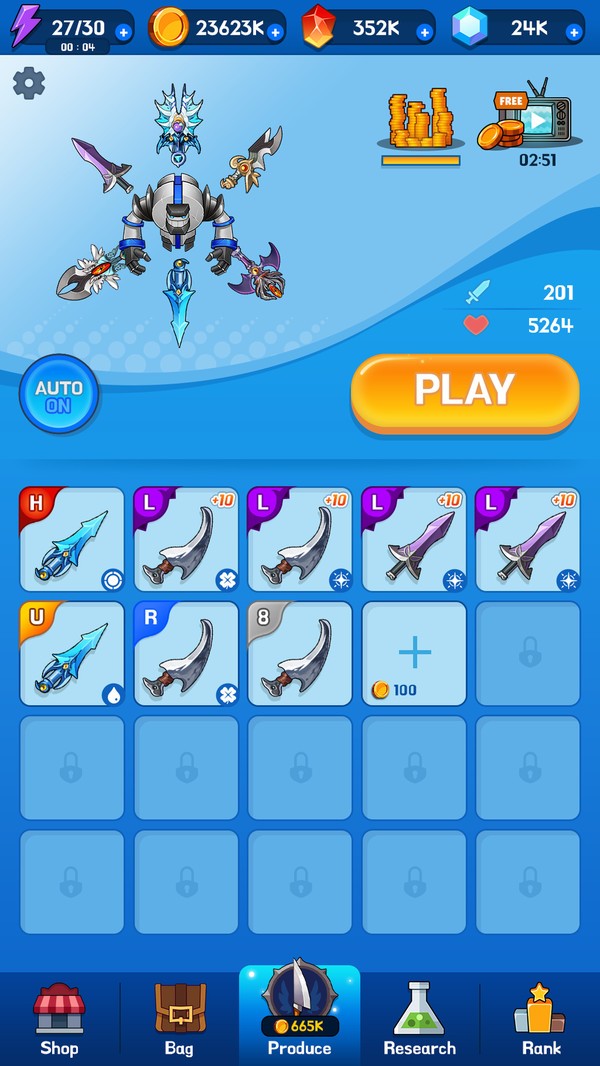Open the settings gear
The image size is (600, 1066).
point(29,83)
